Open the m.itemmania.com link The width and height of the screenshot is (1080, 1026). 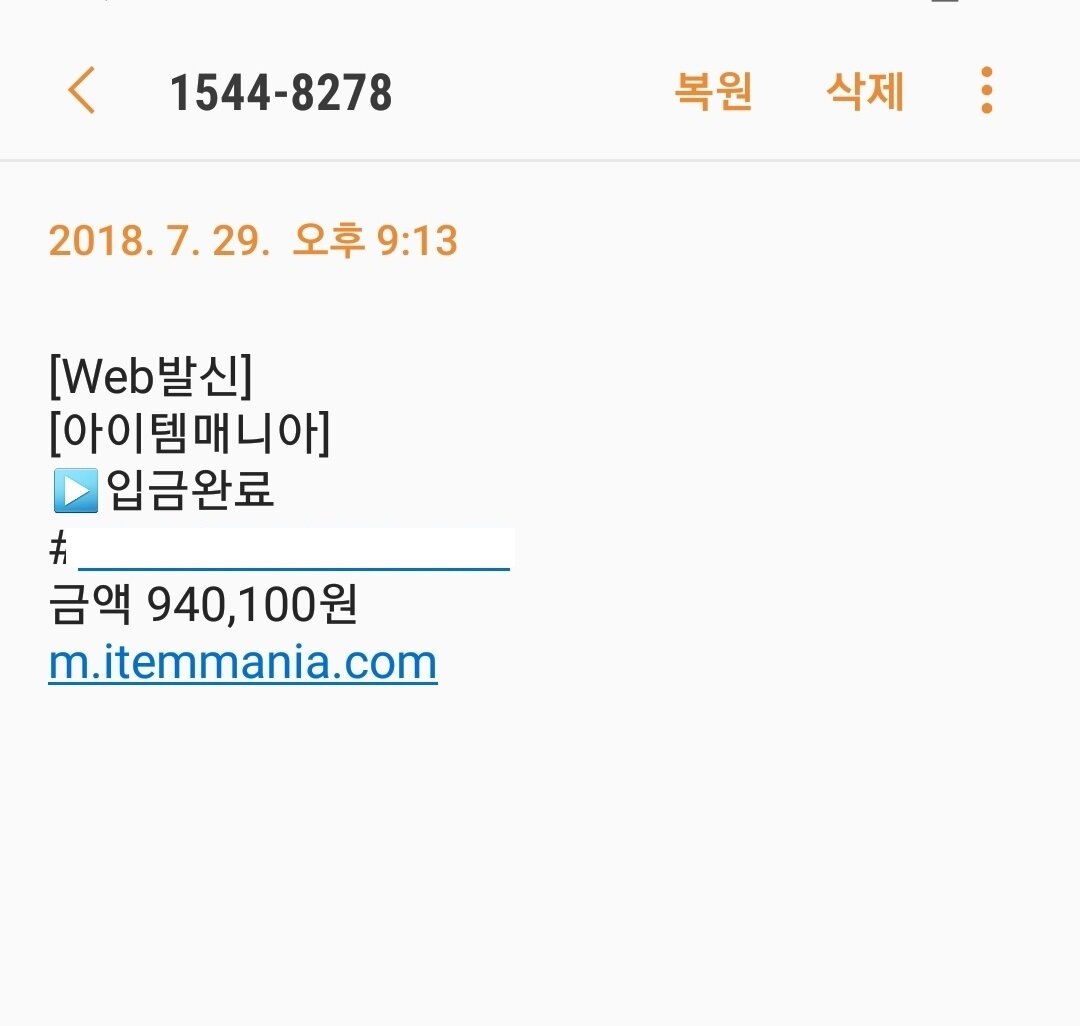tap(243, 663)
